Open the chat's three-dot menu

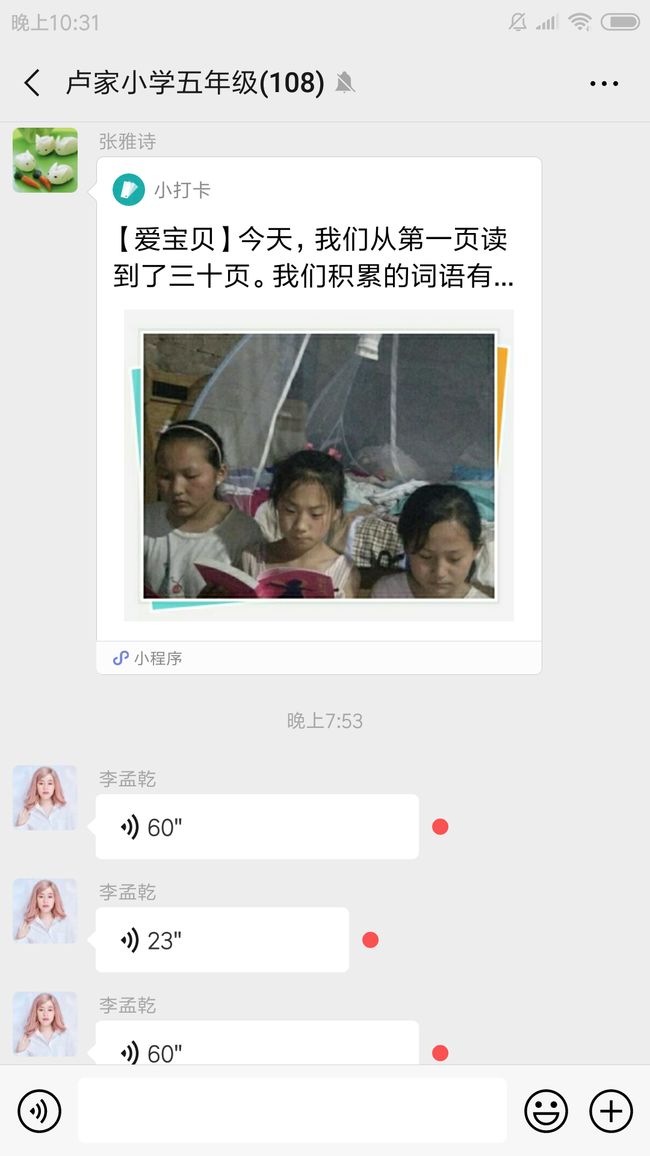(604, 83)
